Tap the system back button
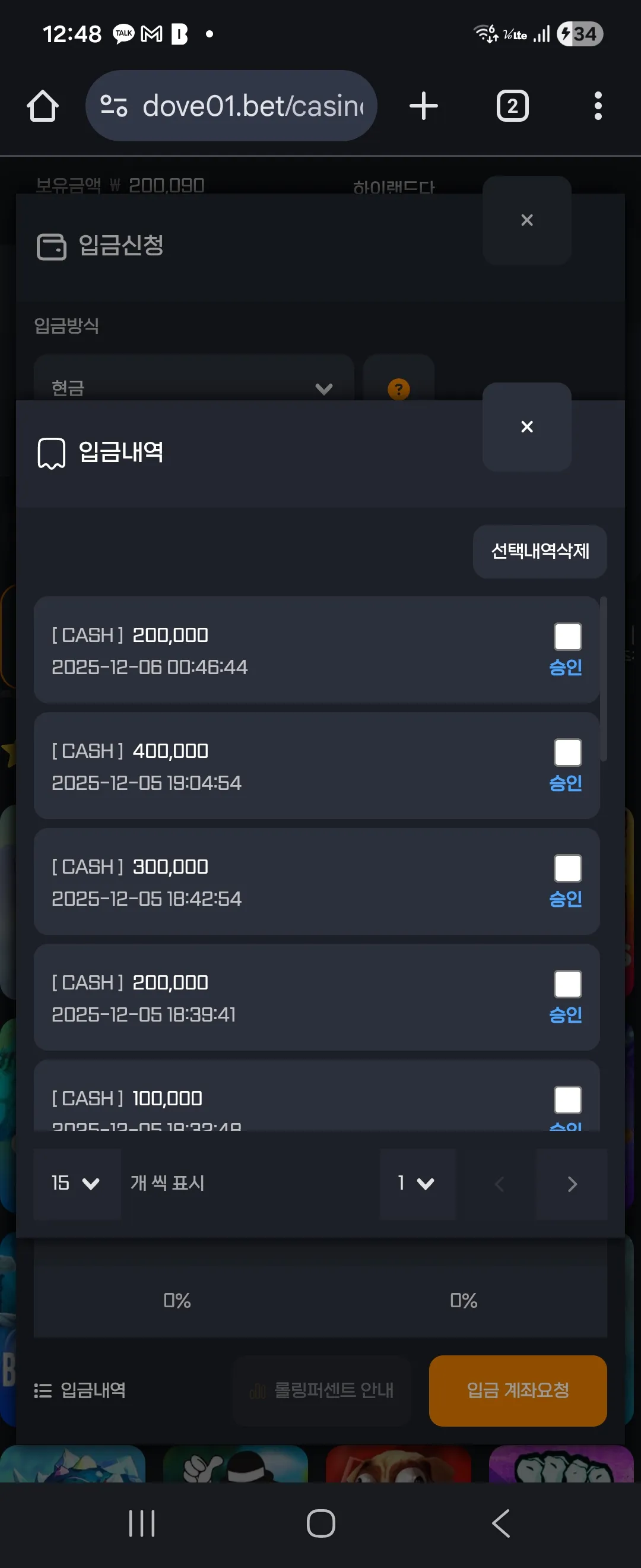This screenshot has height=1568, width=641. click(x=500, y=1523)
